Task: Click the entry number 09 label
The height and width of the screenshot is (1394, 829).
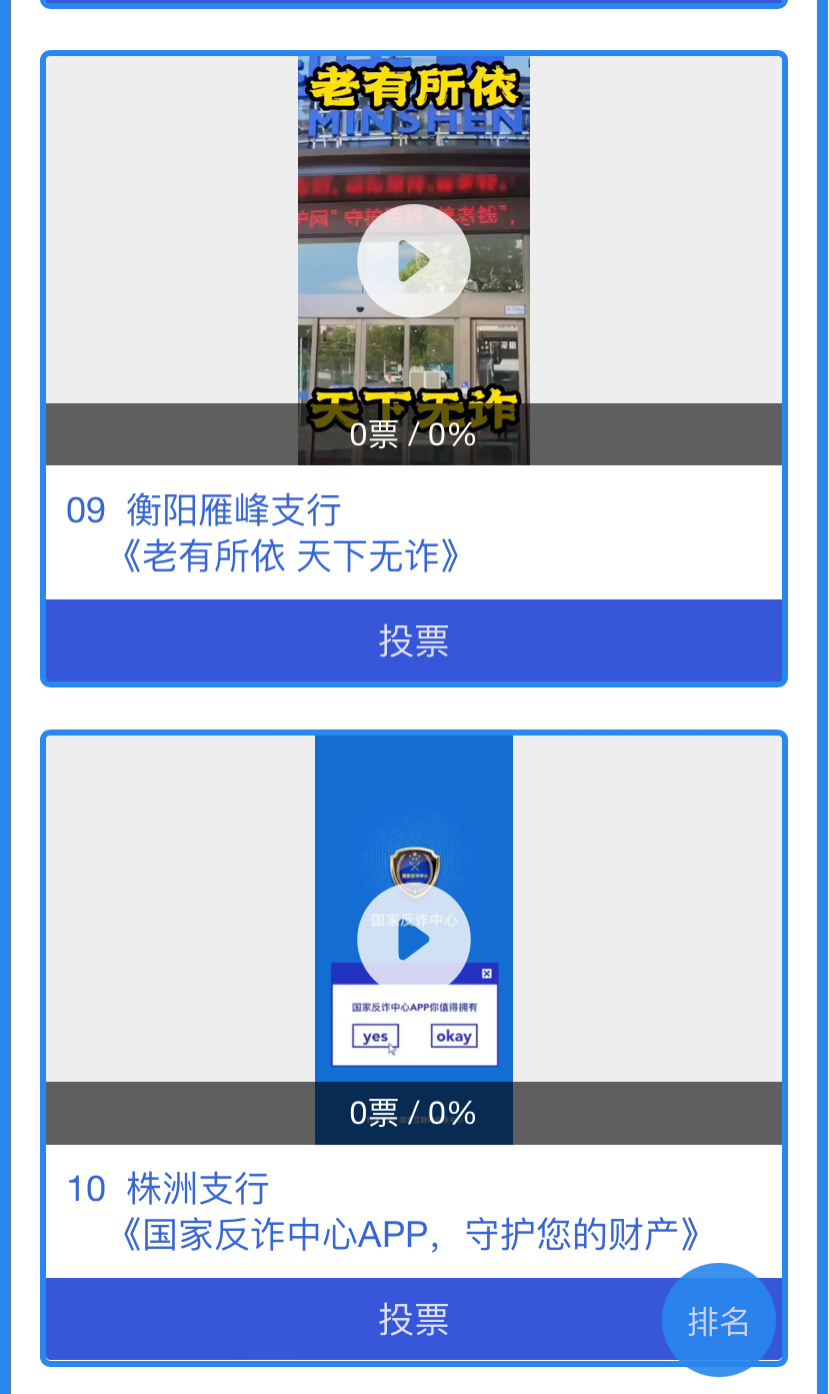Action: pyautogui.click(x=85, y=510)
